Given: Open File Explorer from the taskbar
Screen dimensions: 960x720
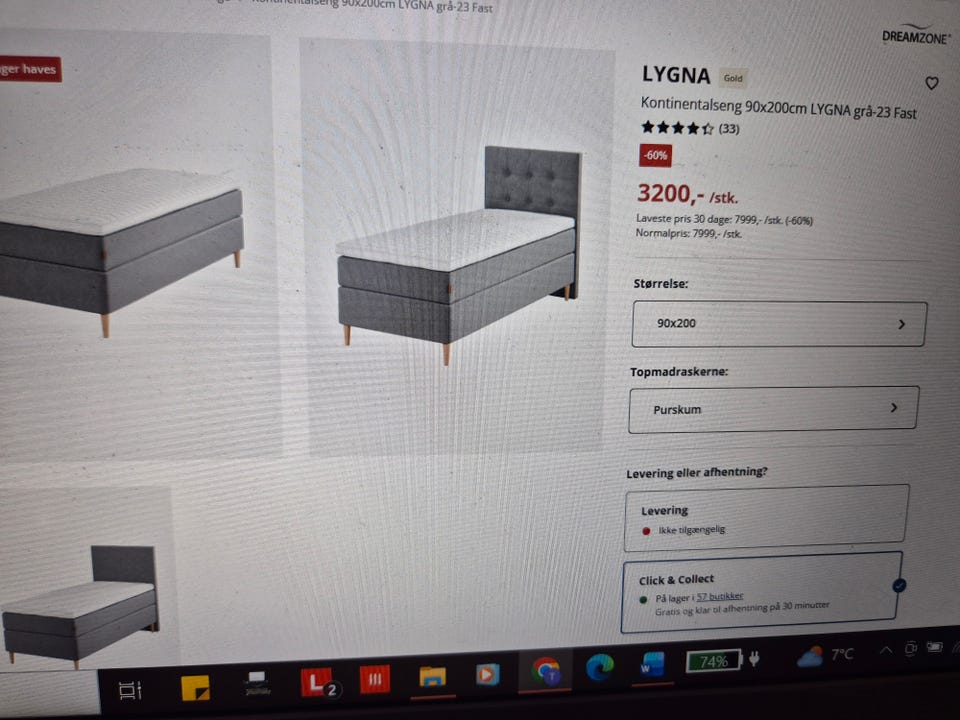Looking at the screenshot, I should pyautogui.click(x=432, y=676).
